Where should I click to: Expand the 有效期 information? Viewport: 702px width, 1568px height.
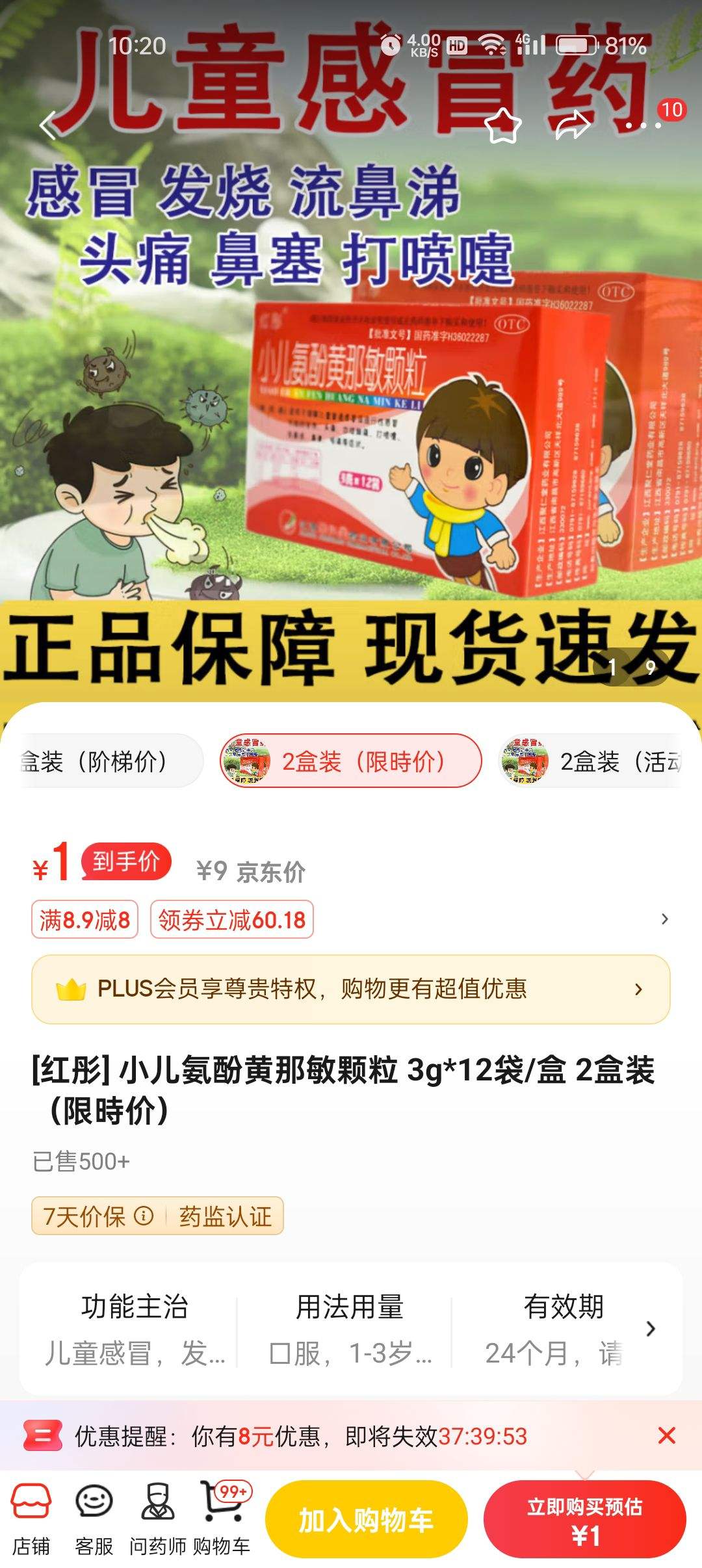pyautogui.click(x=564, y=1329)
